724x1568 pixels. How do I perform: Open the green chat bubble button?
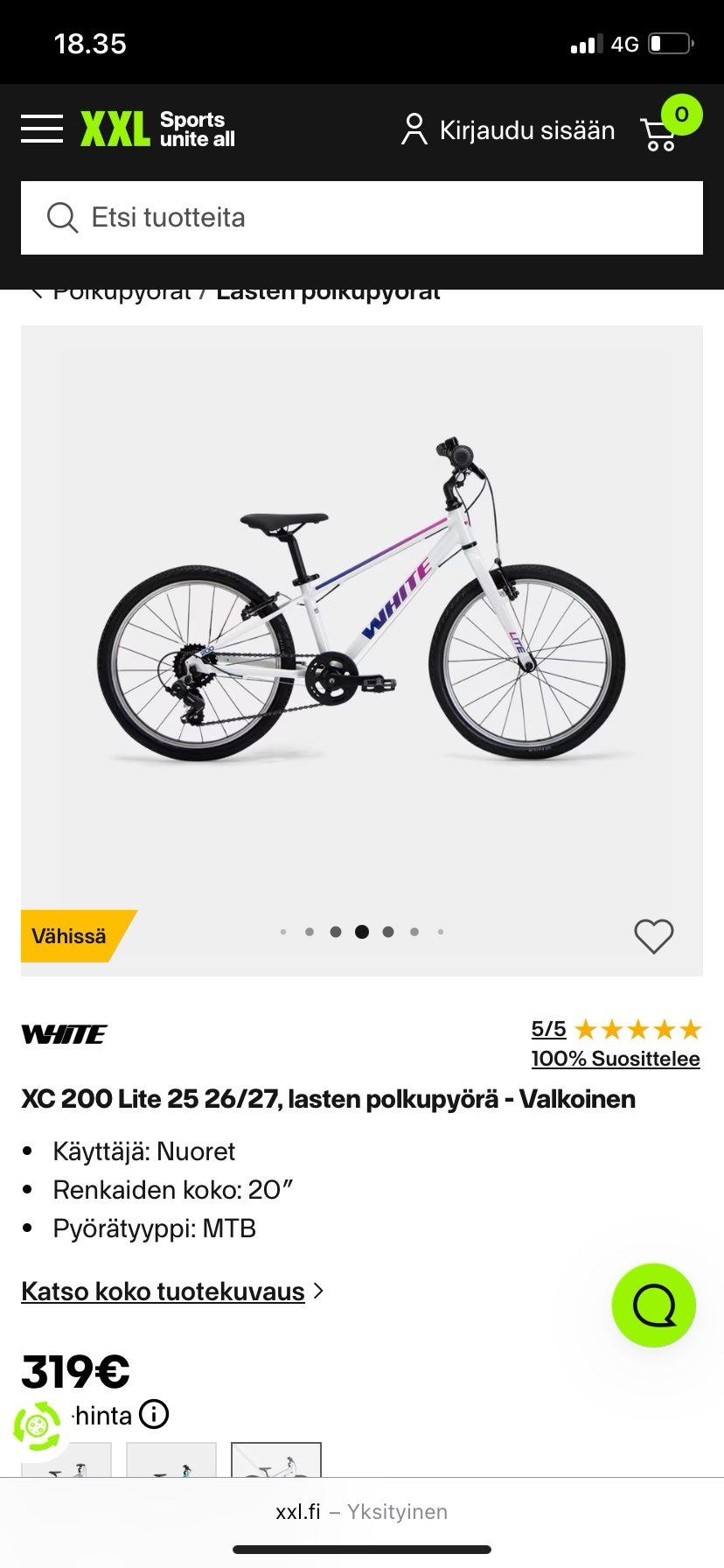click(654, 1305)
